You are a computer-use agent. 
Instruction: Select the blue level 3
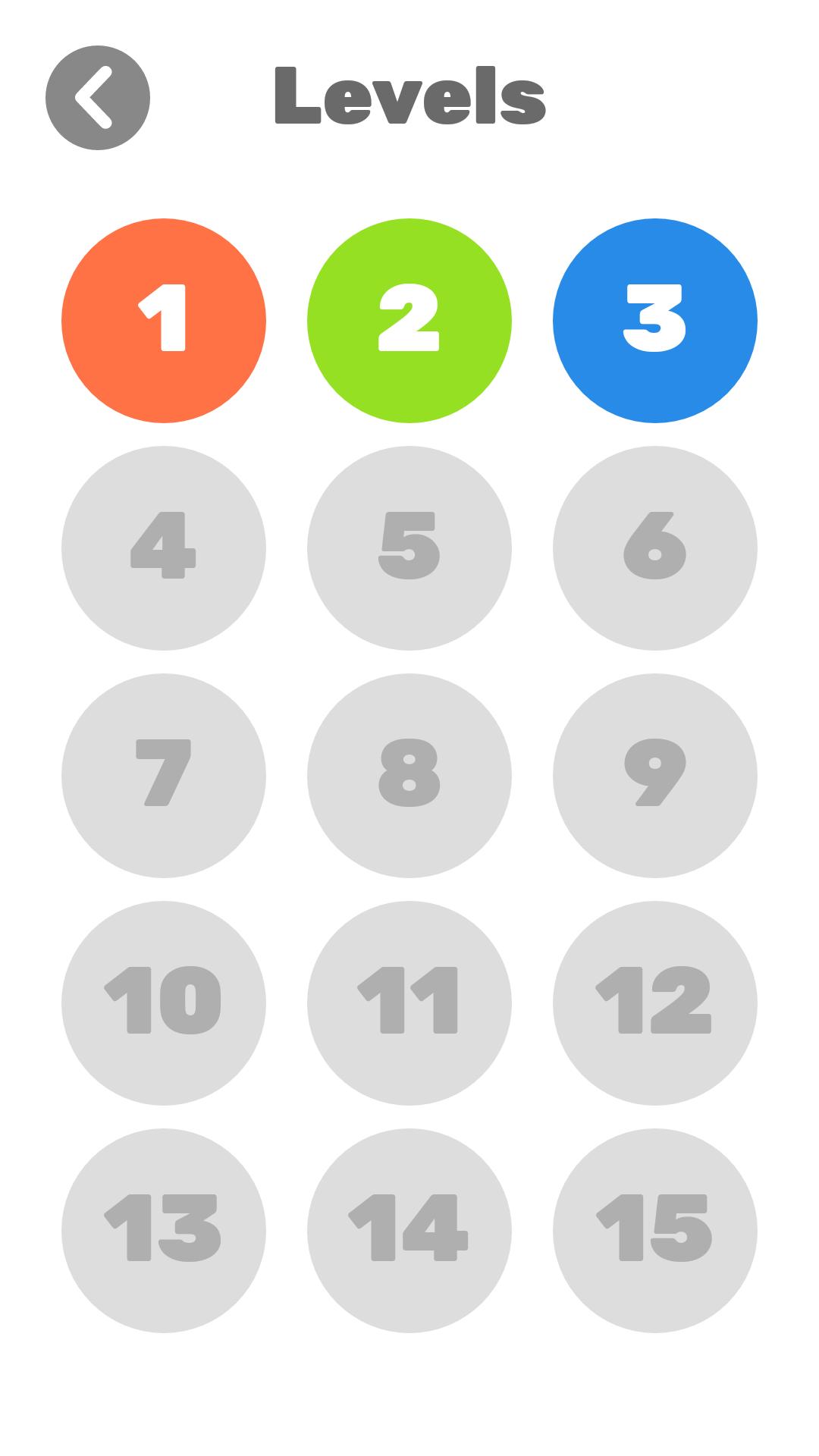[655, 321]
